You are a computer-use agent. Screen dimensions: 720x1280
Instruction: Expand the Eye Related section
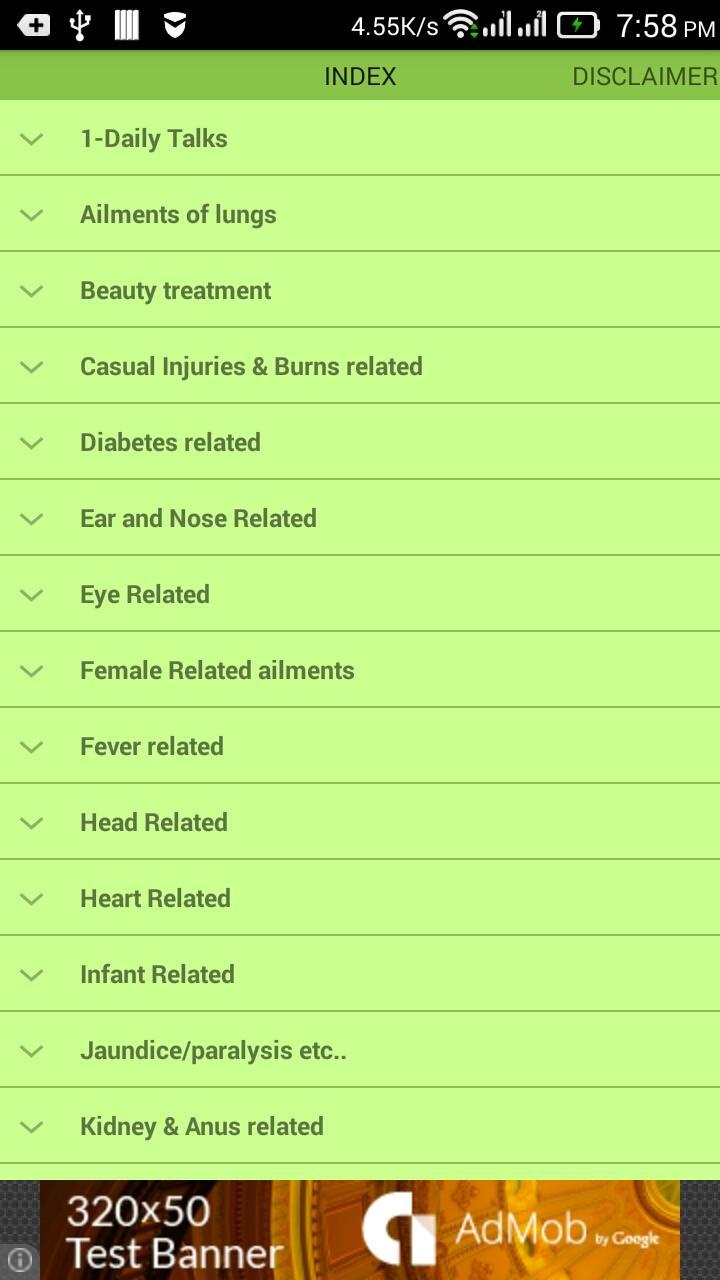[30, 594]
